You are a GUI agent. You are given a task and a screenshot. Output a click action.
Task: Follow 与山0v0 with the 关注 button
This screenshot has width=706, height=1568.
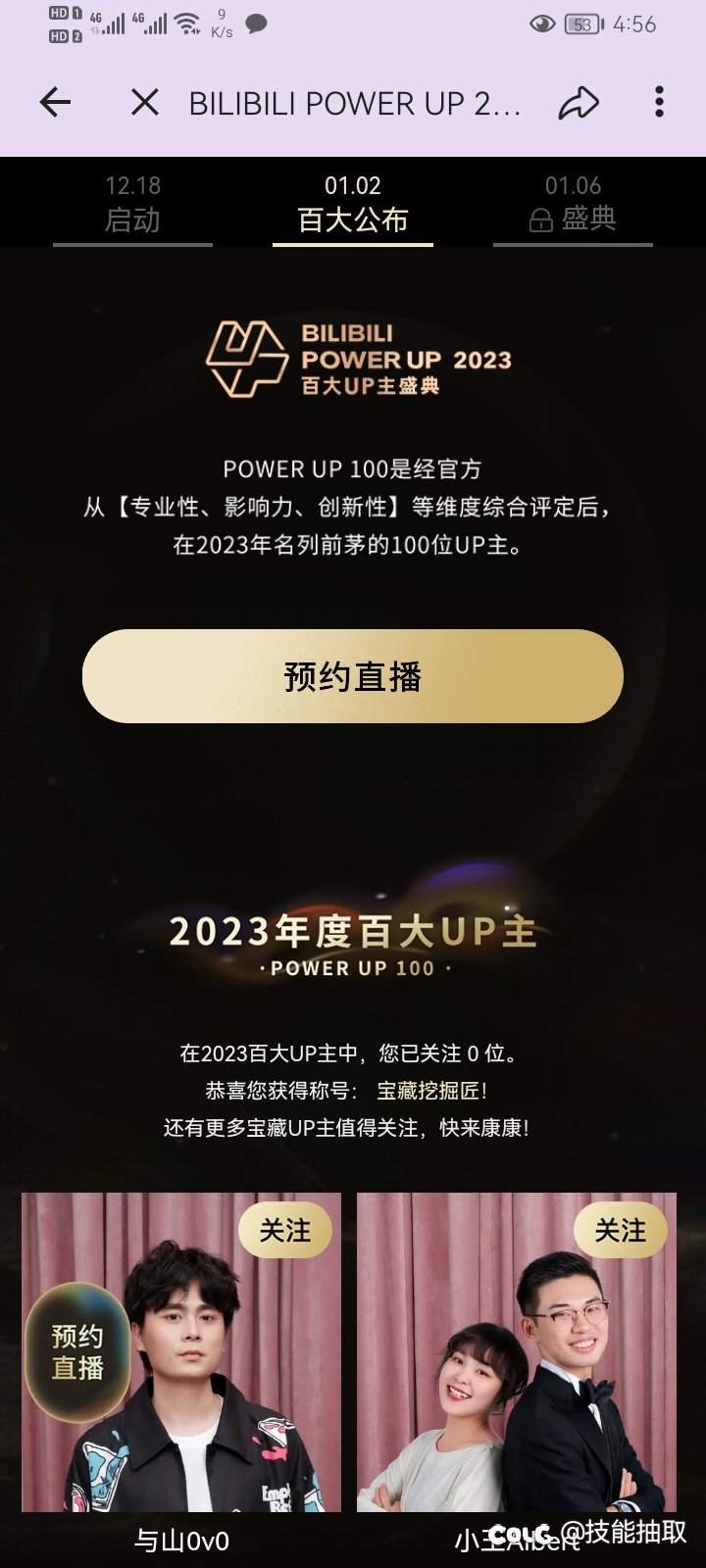click(x=284, y=1230)
